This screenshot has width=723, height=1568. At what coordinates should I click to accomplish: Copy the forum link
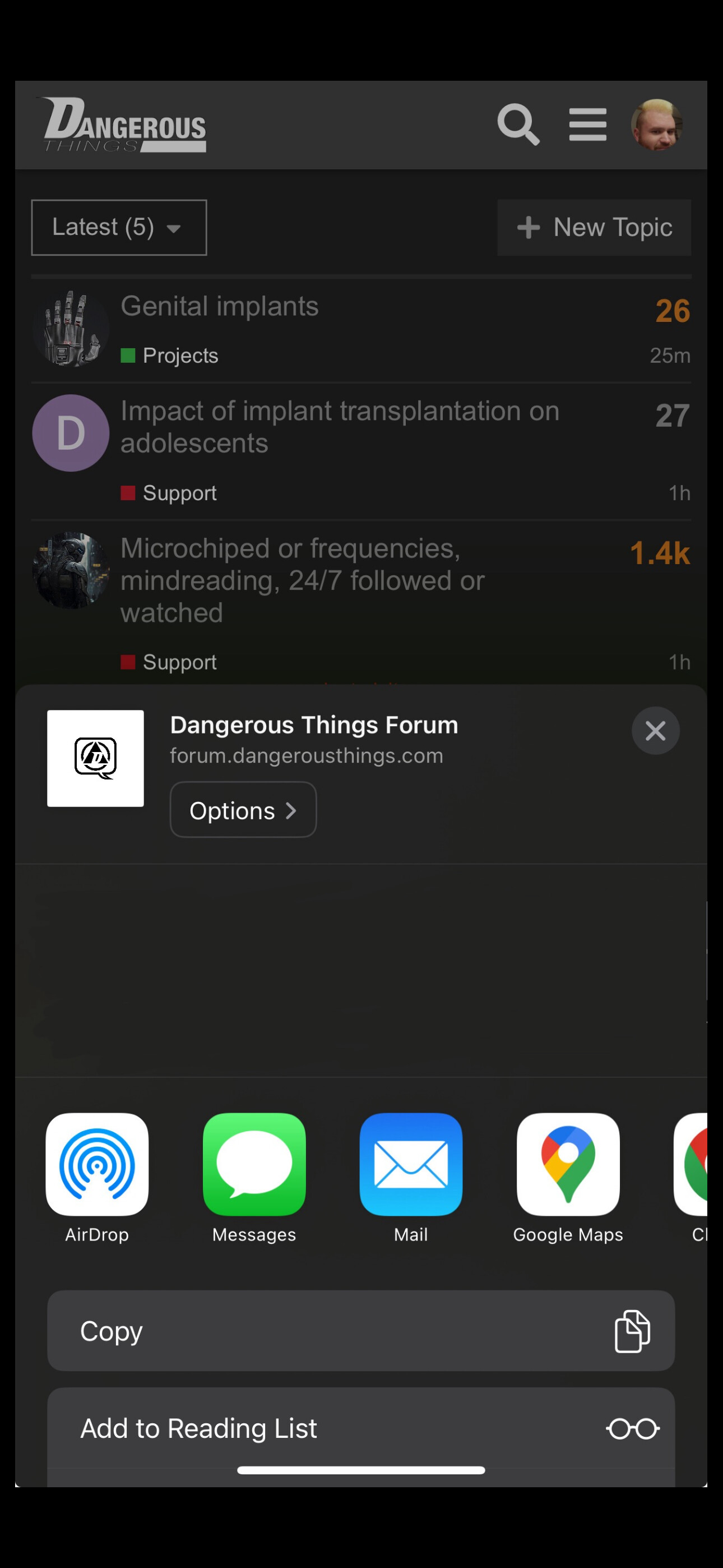(x=361, y=1331)
